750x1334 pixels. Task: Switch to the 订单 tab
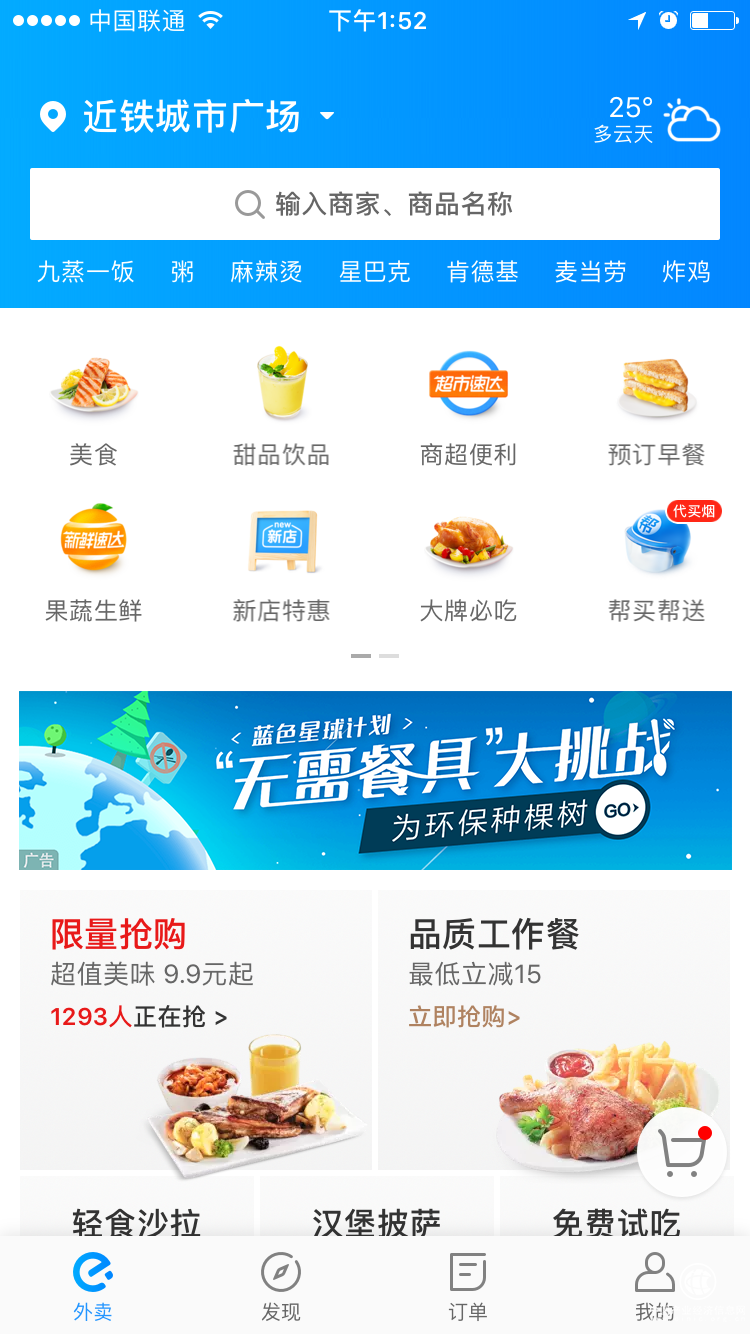pyautogui.click(x=468, y=1287)
